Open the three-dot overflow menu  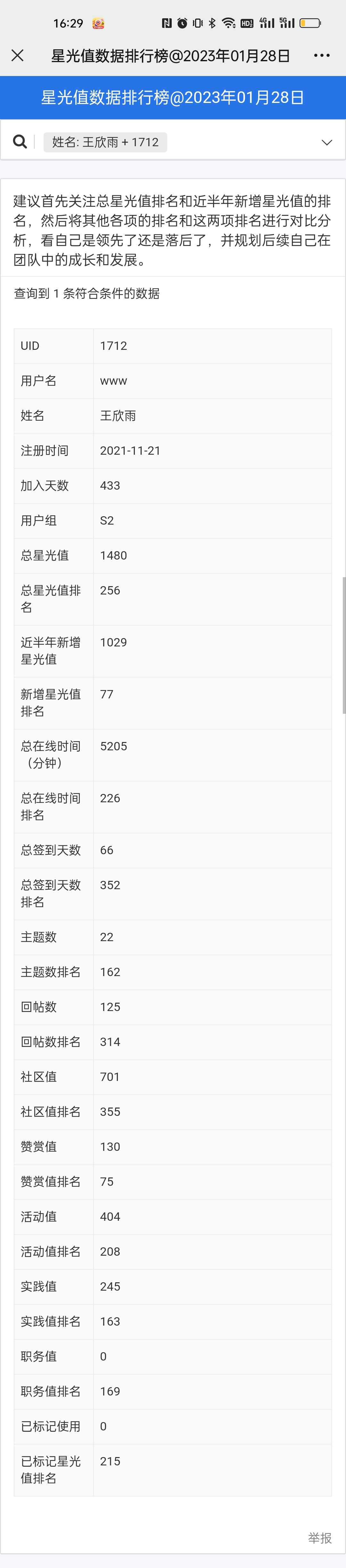(x=322, y=55)
